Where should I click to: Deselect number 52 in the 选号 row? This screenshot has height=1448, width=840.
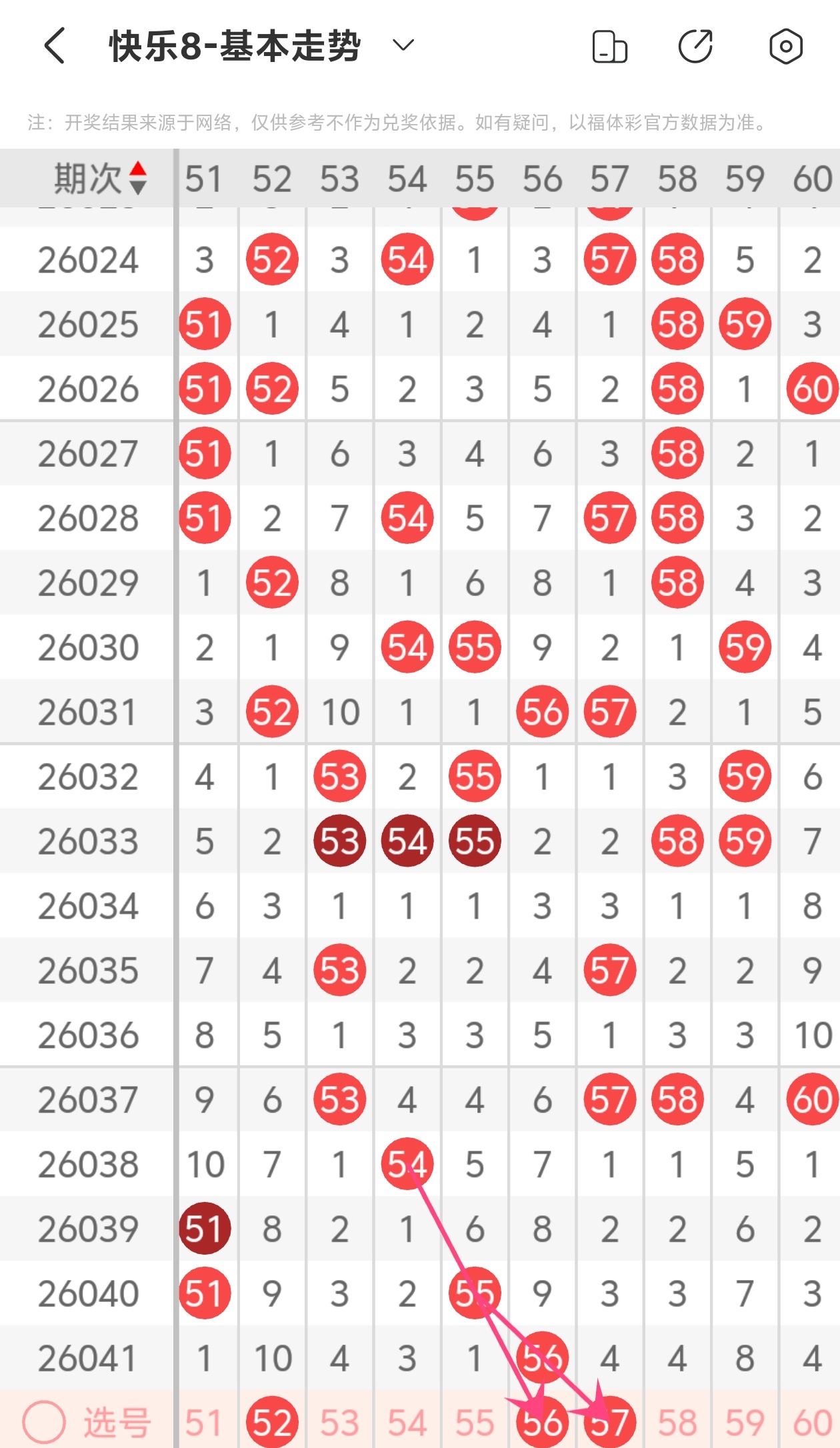(x=272, y=1422)
